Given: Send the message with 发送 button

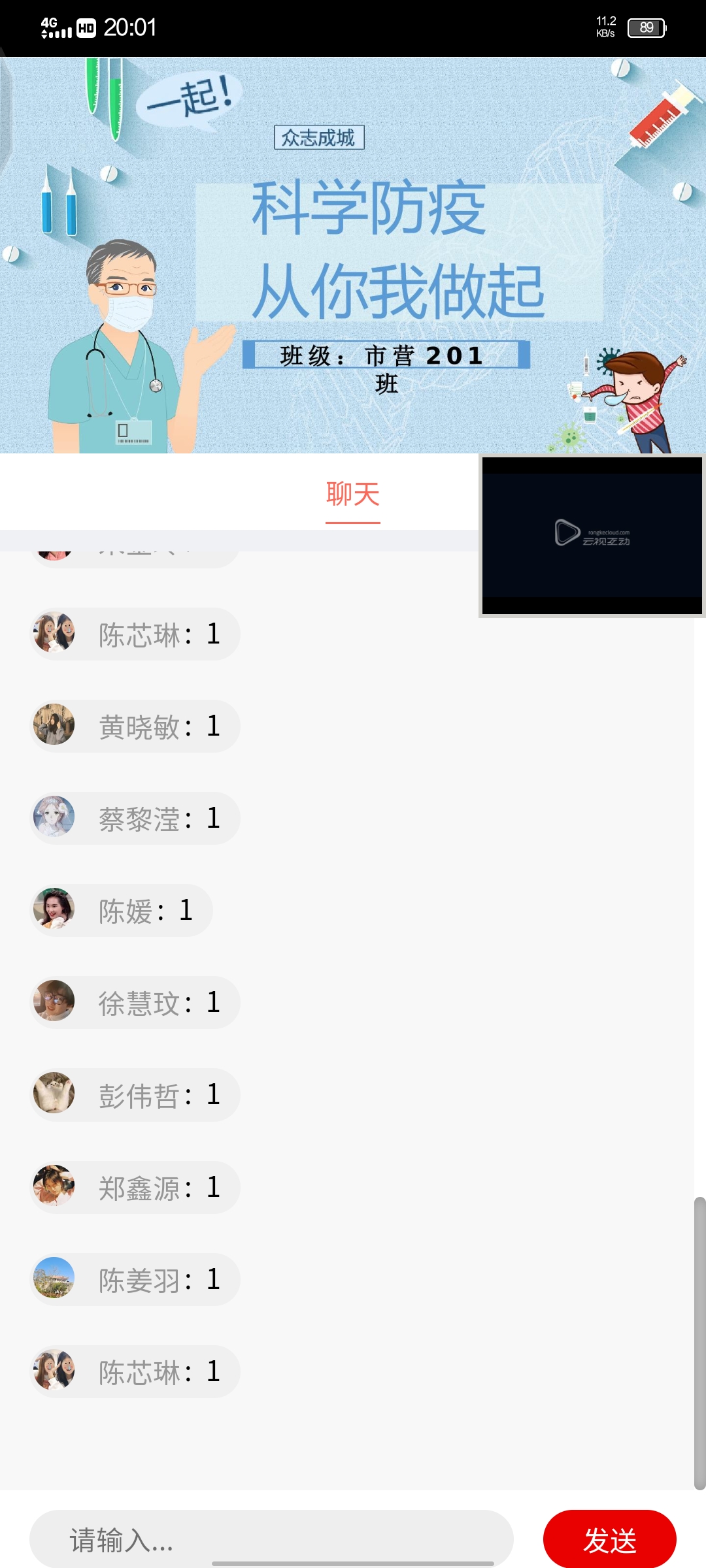Looking at the screenshot, I should [609, 1539].
